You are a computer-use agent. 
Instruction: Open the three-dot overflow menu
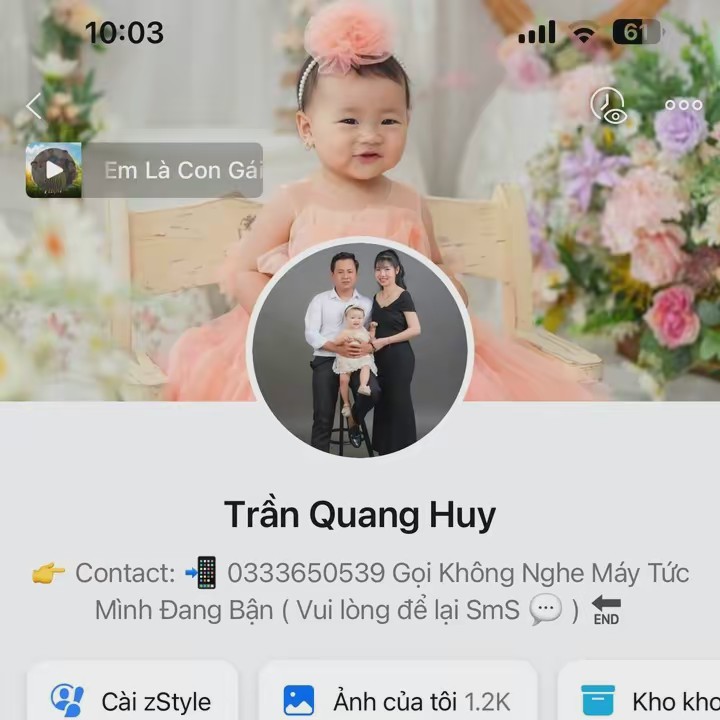coord(683,105)
